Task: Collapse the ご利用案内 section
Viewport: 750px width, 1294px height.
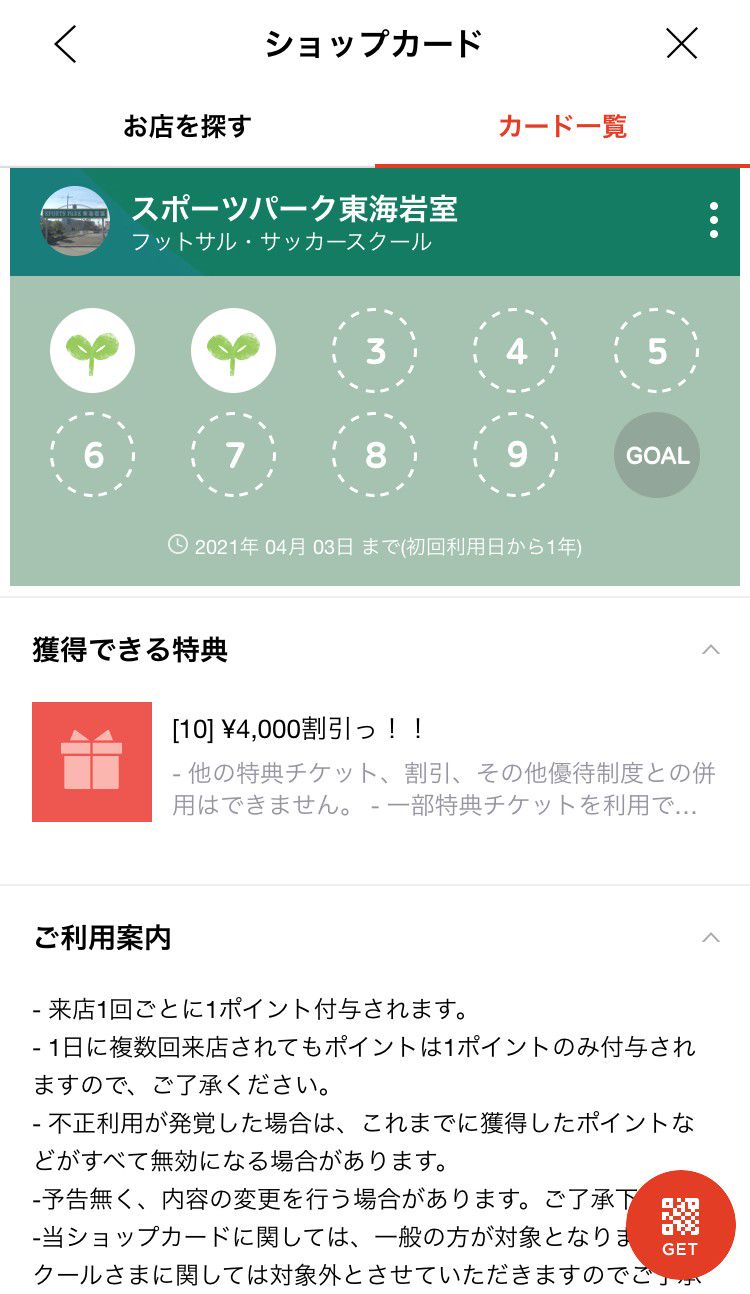Action: 710,938
